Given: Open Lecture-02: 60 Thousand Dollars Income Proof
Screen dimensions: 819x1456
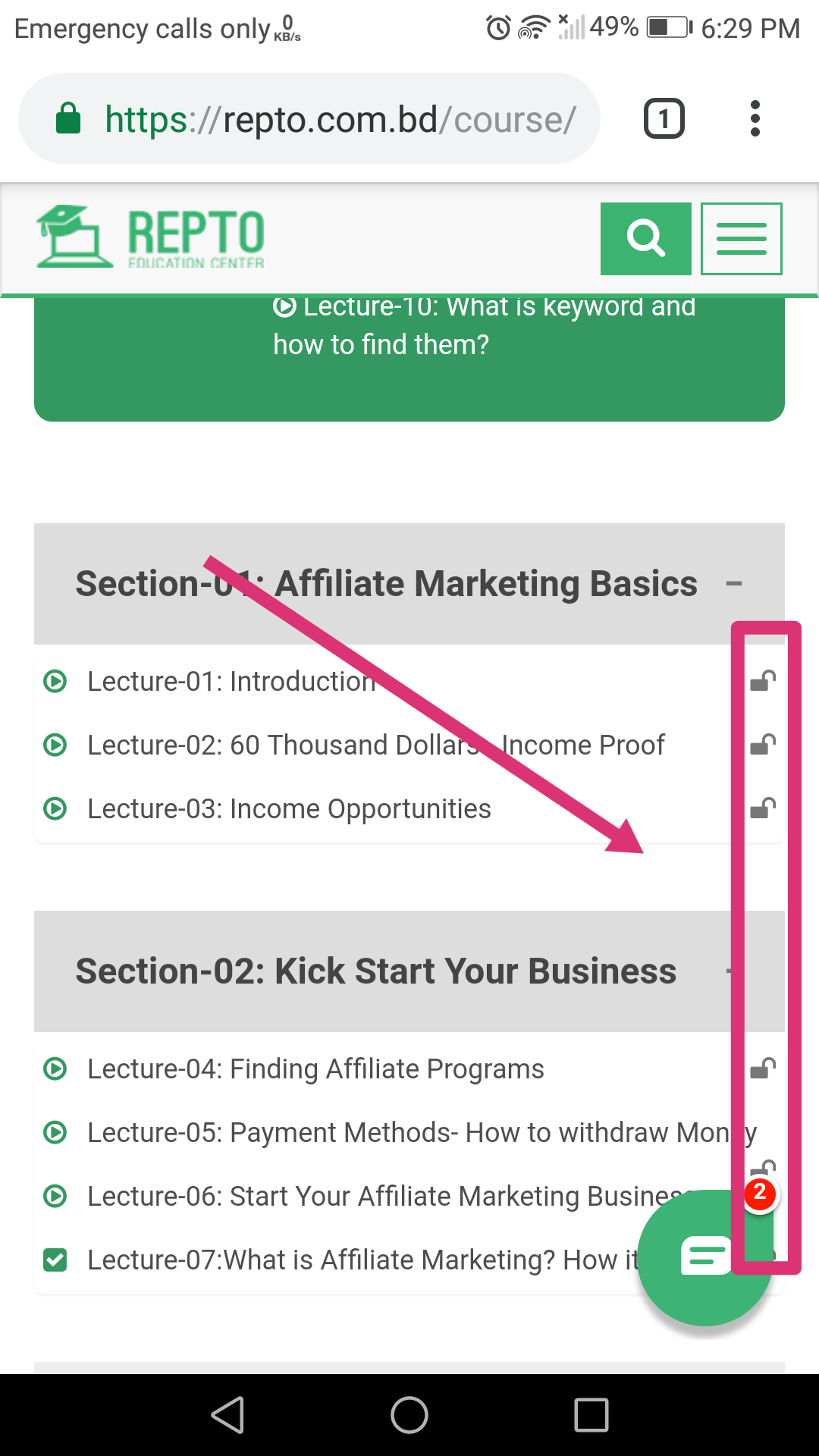Looking at the screenshot, I should point(375,745).
